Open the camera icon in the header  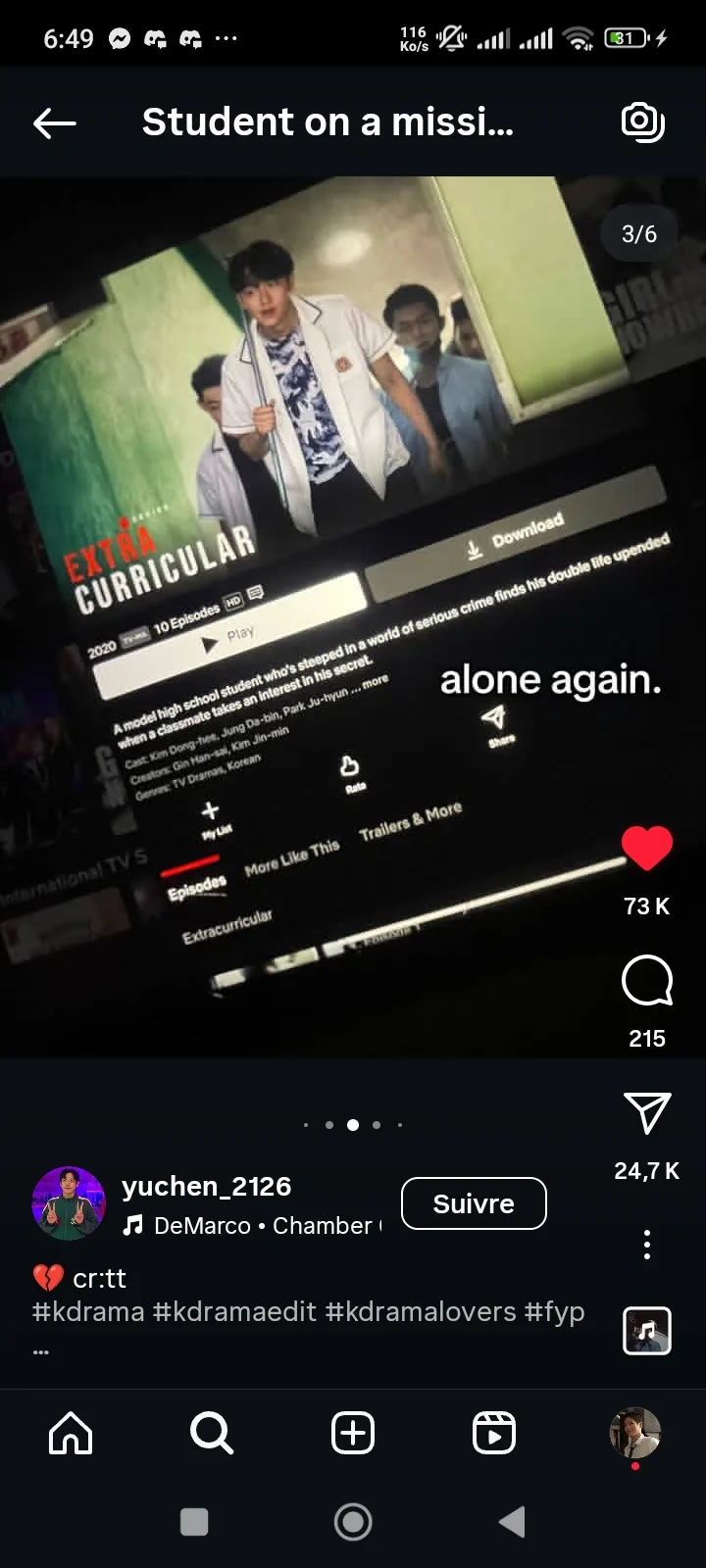coord(643,122)
